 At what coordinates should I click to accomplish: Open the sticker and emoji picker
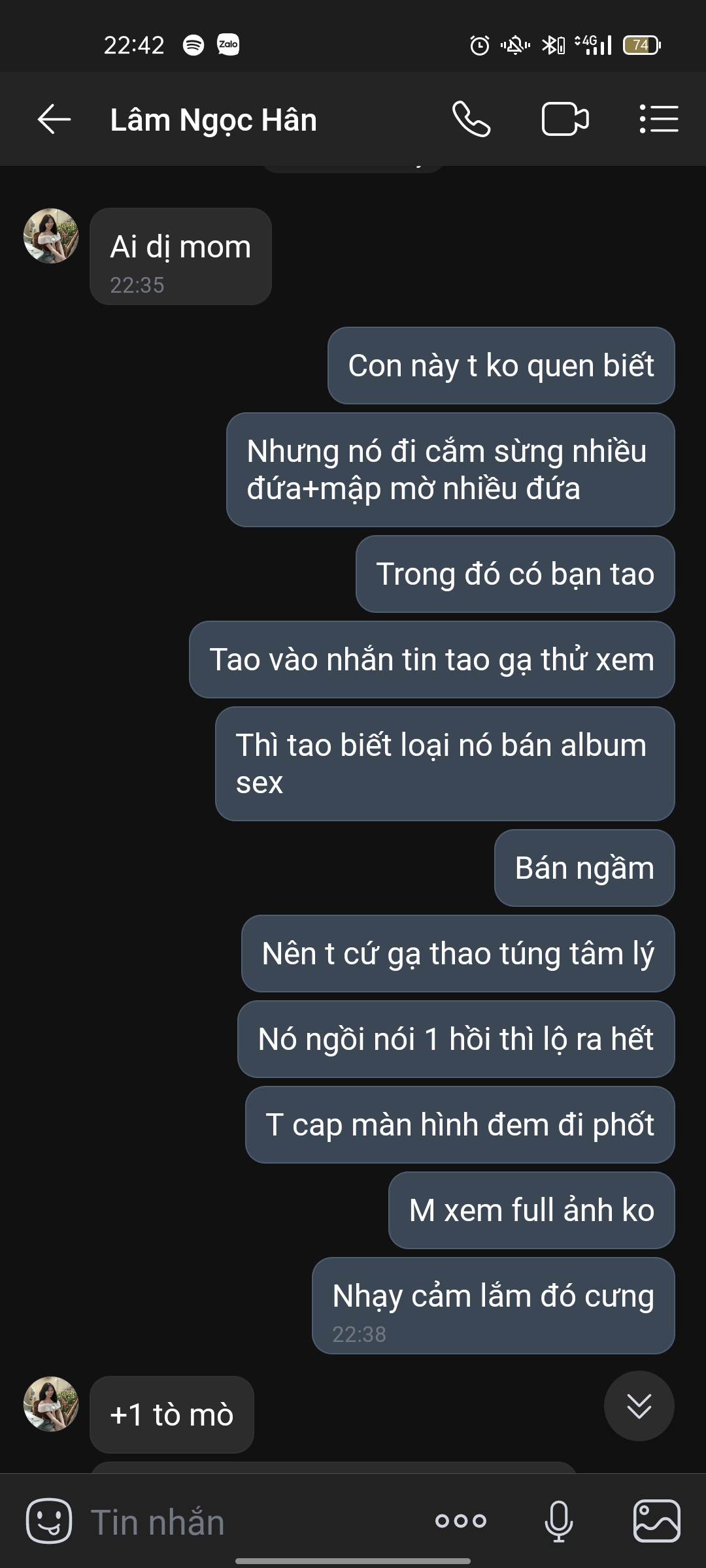(49, 1520)
